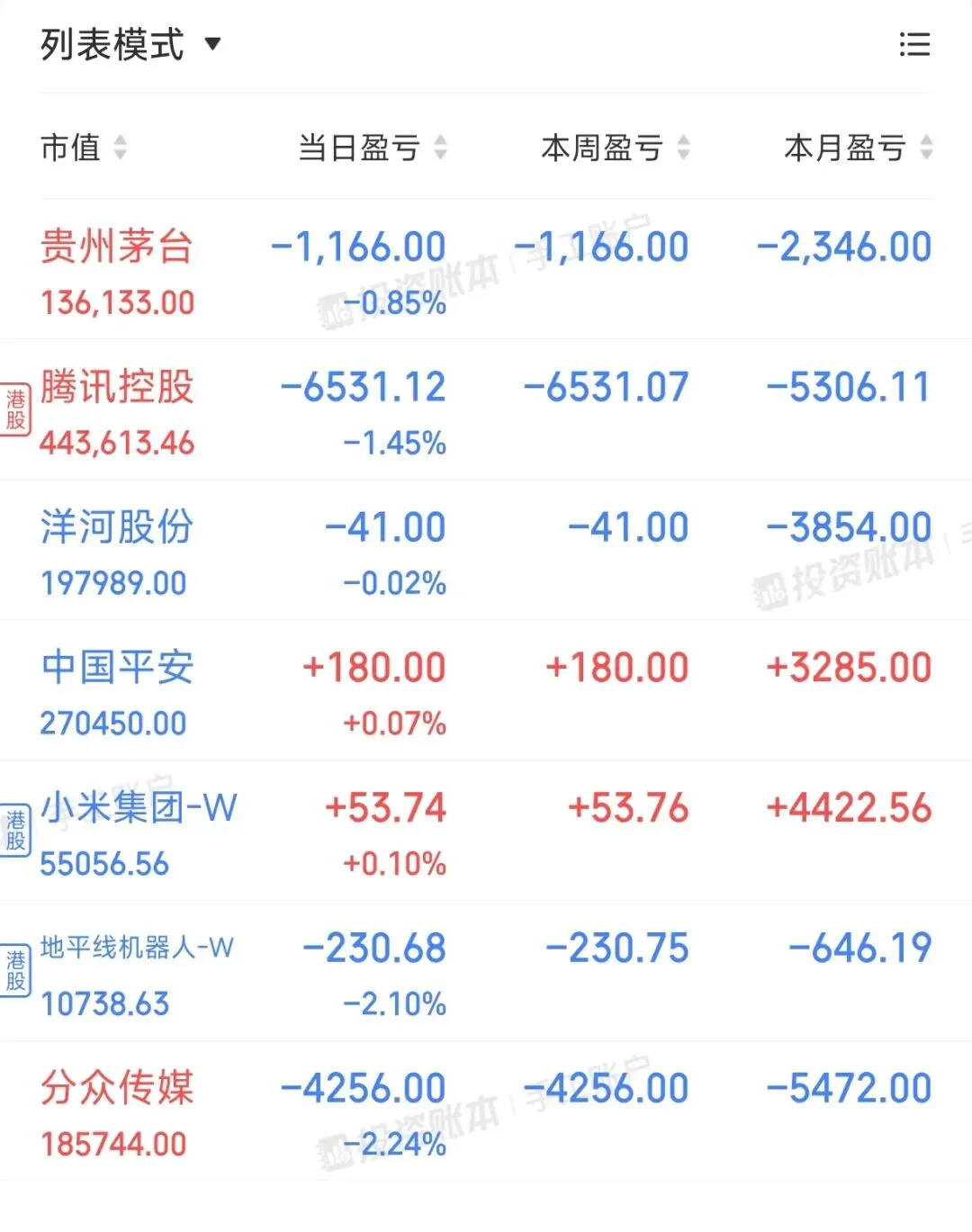Image resolution: width=972 pixels, height=1232 pixels.
Task: Open the 贵州茅台 holding row
Action: click(486, 270)
